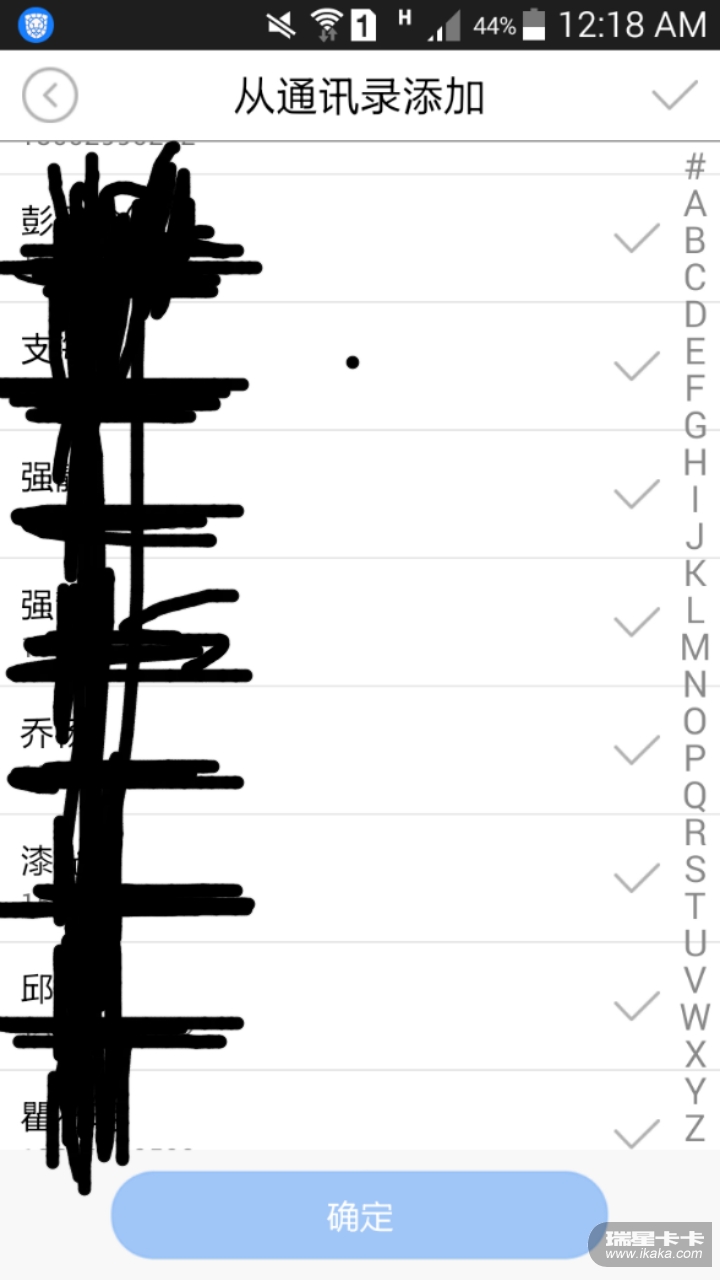
Task: Jump to letter A in index
Action: point(695,204)
